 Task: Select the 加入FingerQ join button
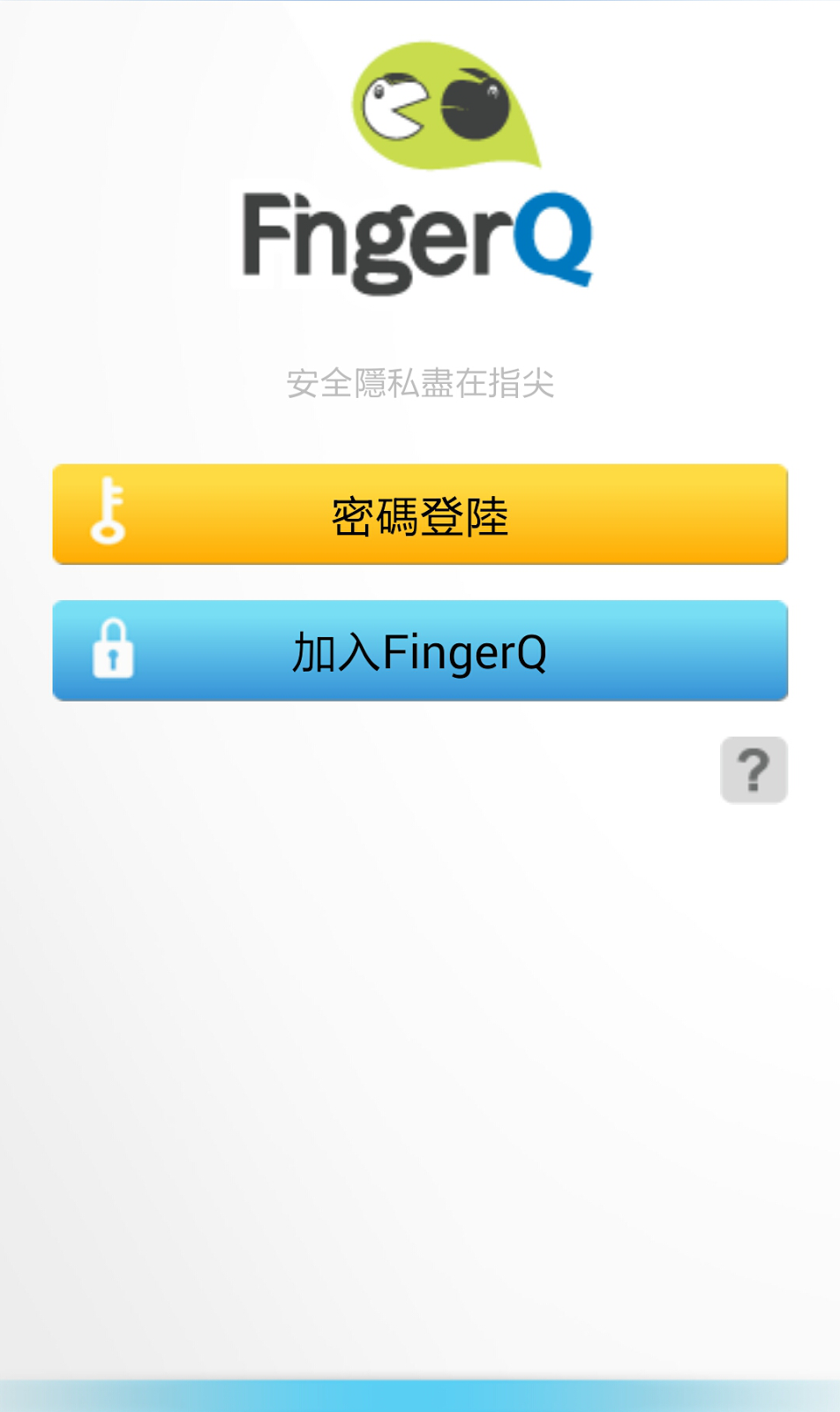420,651
